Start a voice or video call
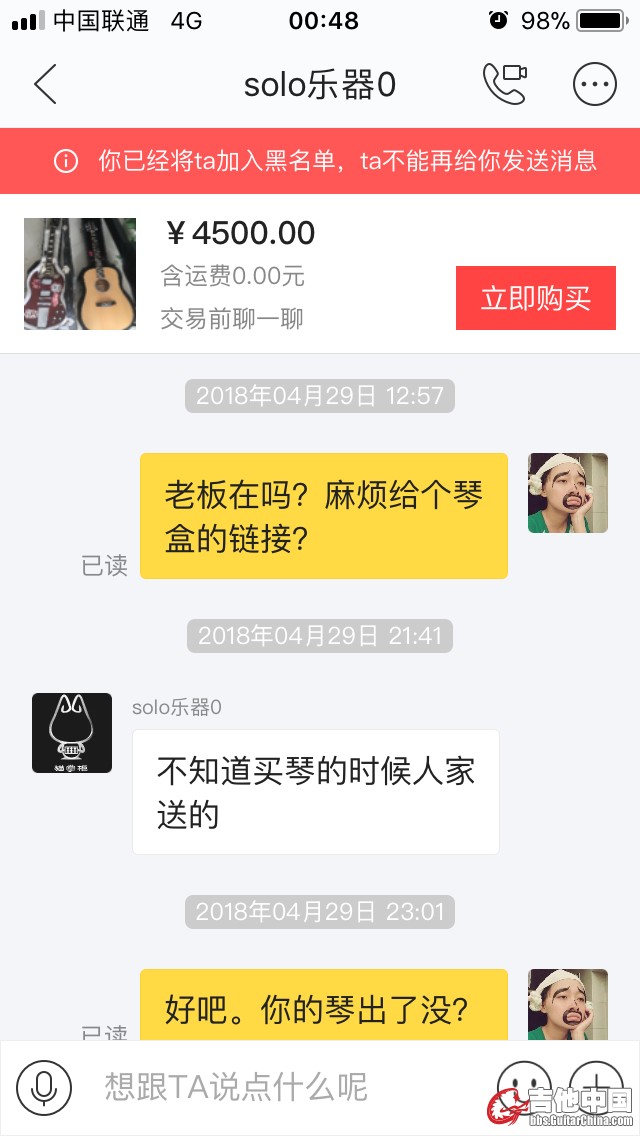 click(x=504, y=85)
